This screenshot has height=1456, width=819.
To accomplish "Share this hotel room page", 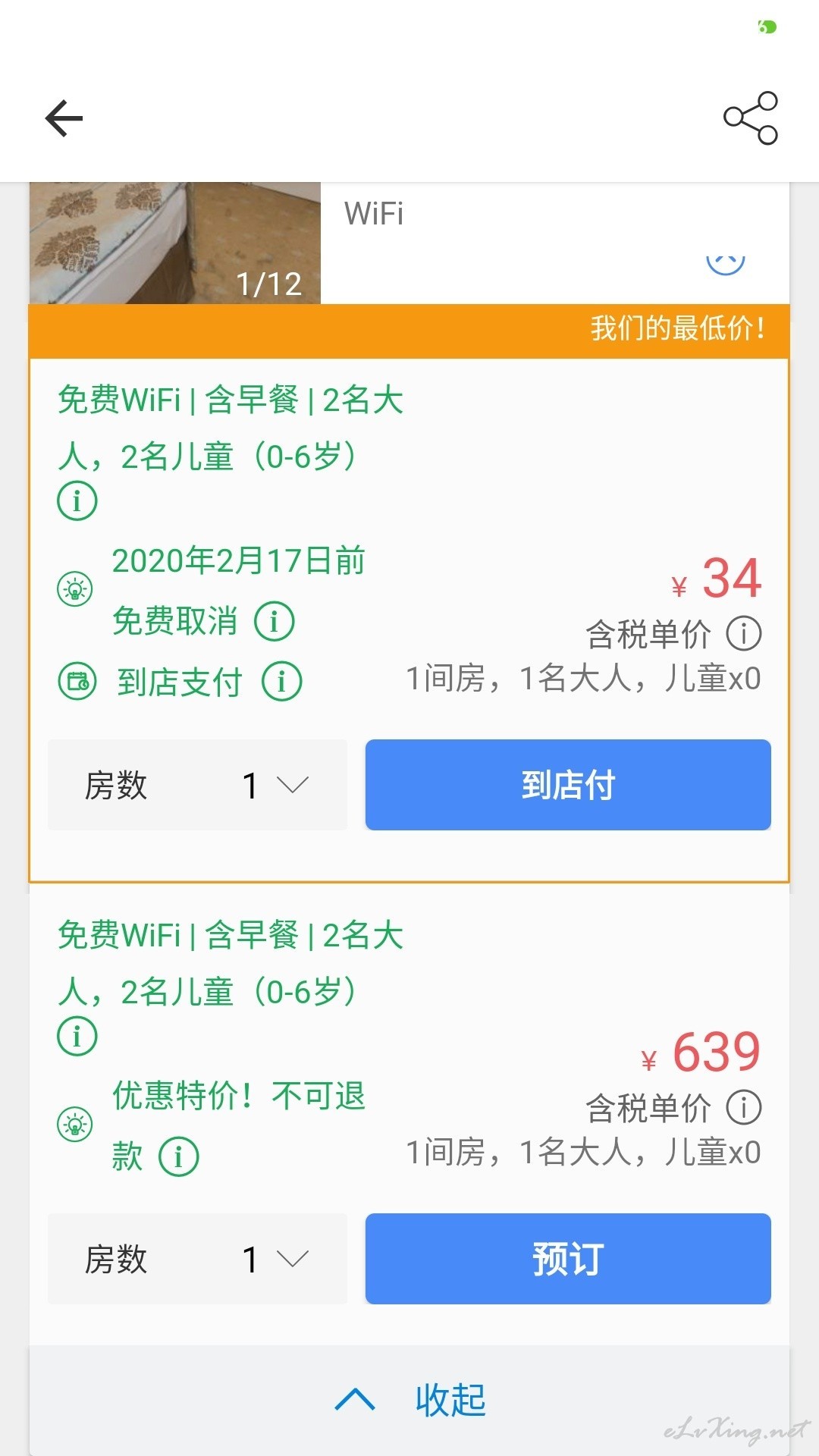I will click(x=751, y=118).
